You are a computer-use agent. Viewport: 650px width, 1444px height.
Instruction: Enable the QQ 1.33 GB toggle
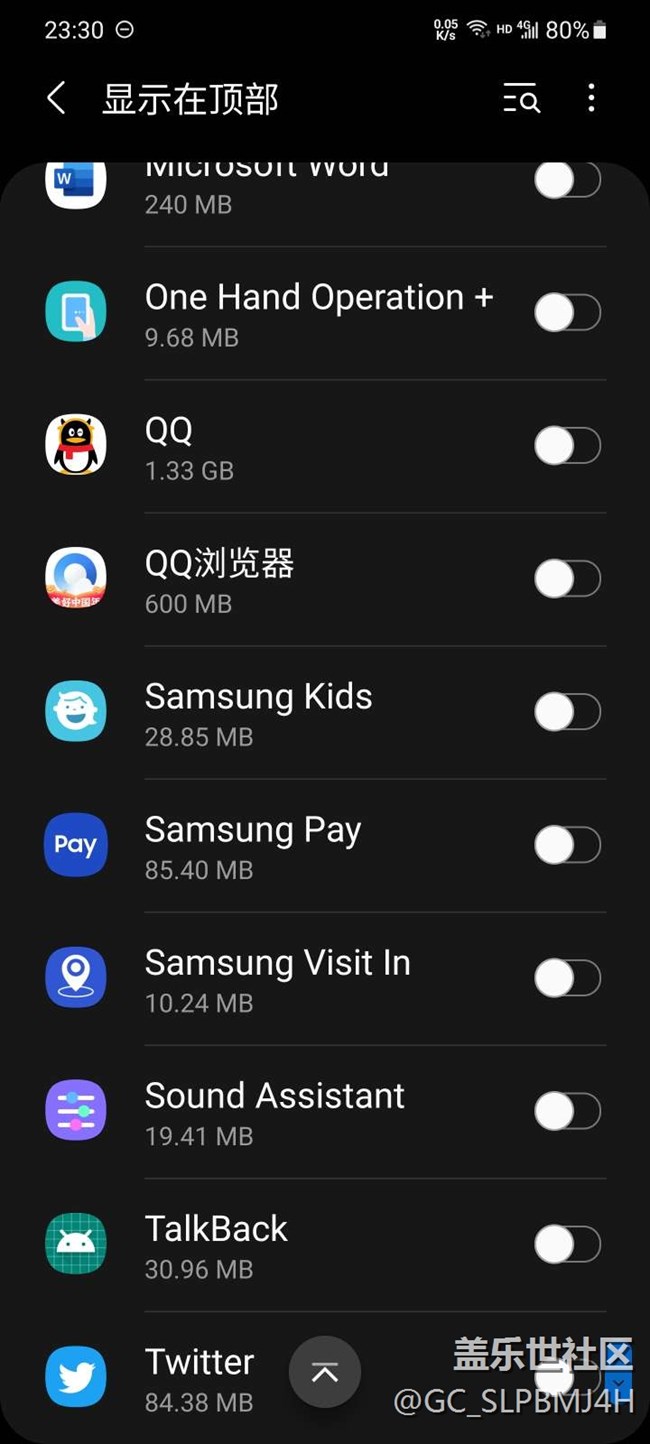(567, 446)
